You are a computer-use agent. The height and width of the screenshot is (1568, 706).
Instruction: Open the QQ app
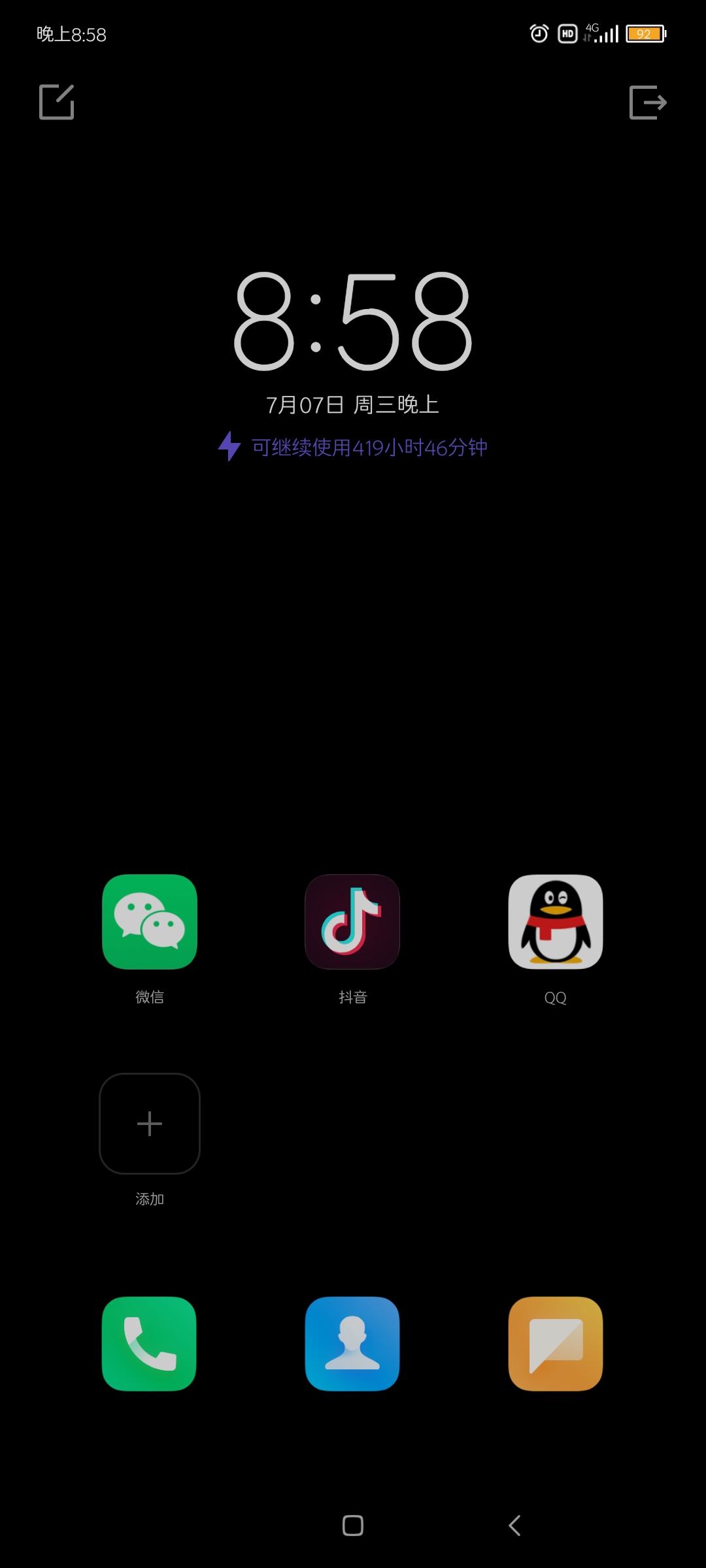[556, 922]
